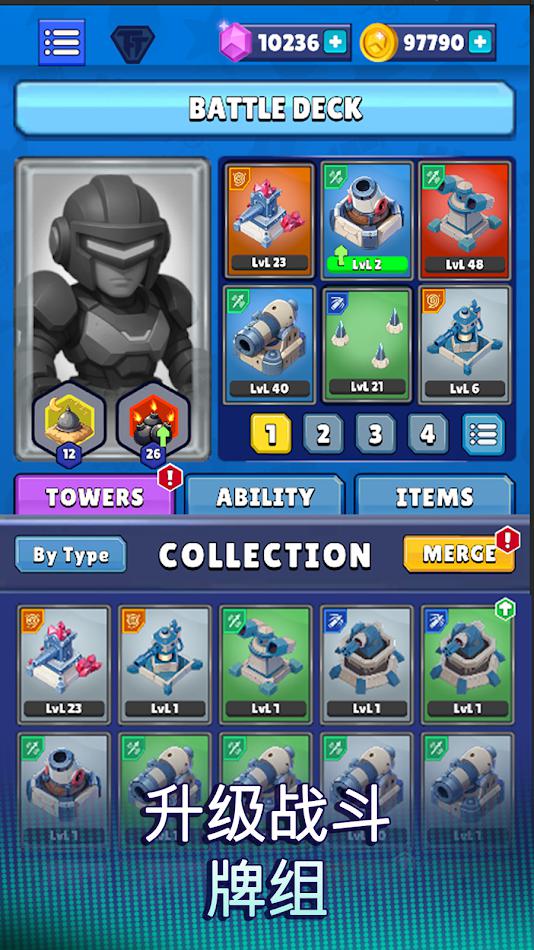Upgrade the Lvl 2 cannon tower card
Image resolution: width=534 pixels, height=950 pixels.
point(366,219)
